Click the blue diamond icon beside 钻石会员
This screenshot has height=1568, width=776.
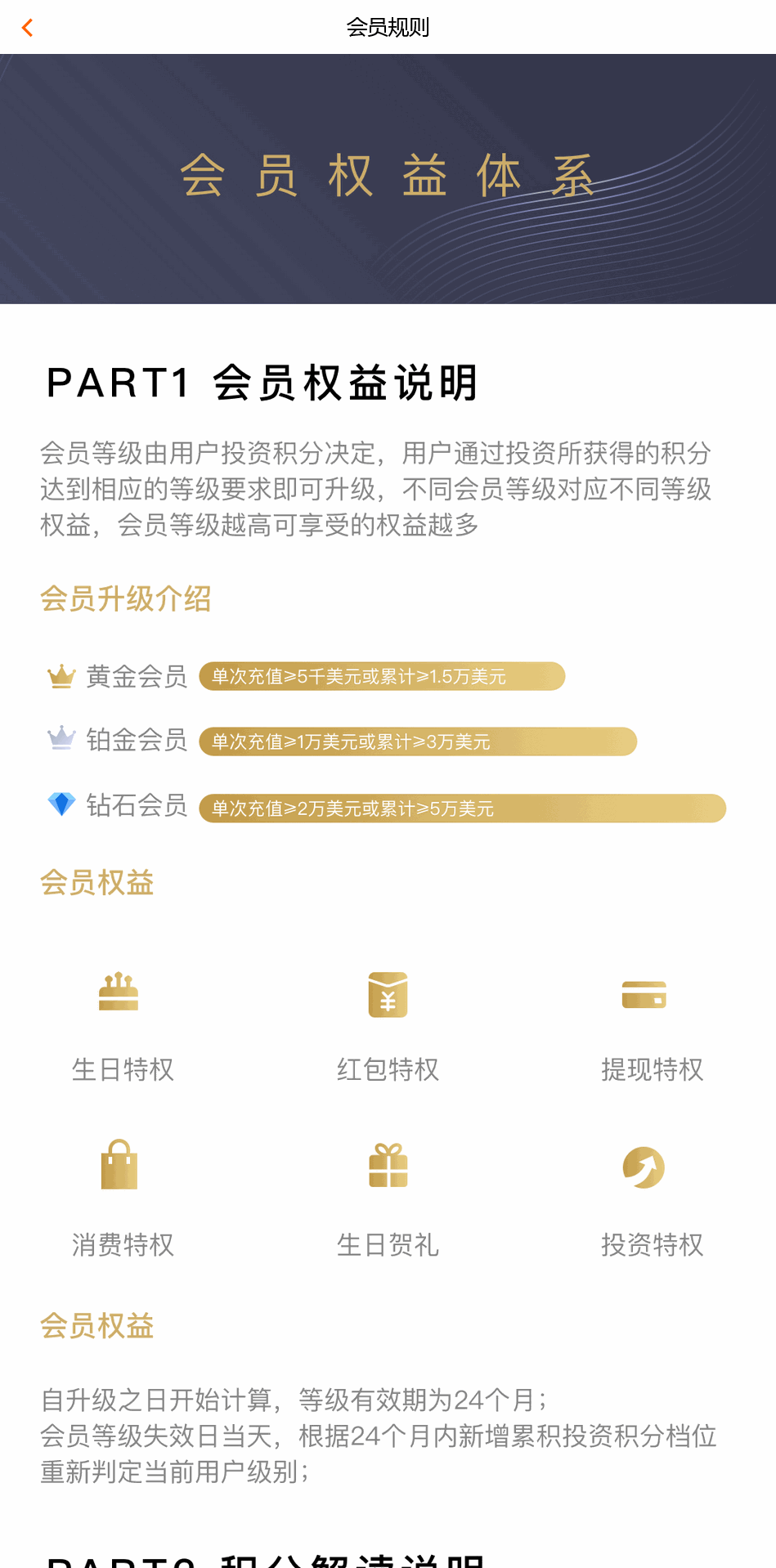pos(59,805)
